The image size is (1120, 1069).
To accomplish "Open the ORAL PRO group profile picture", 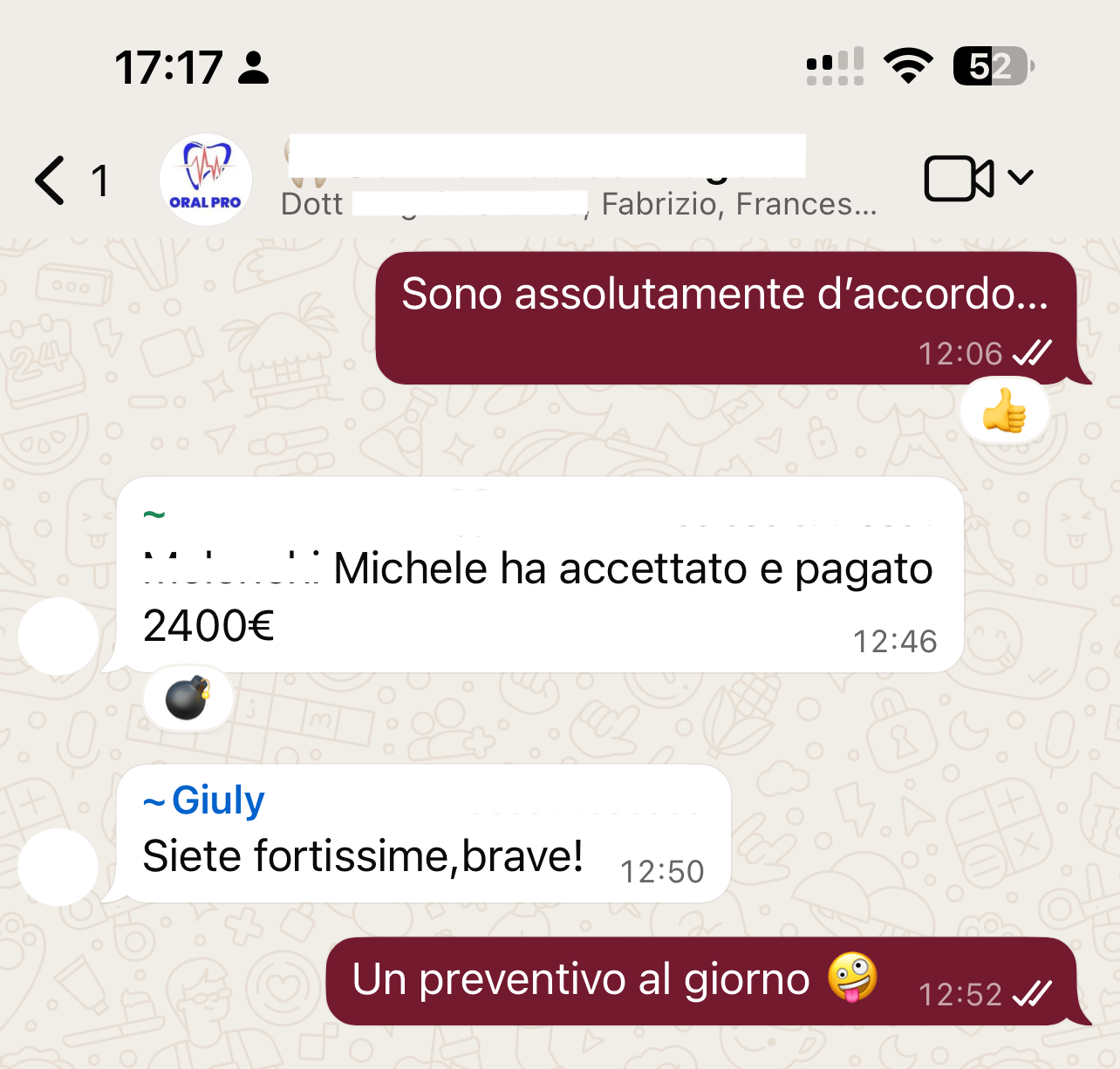I will 206,180.
